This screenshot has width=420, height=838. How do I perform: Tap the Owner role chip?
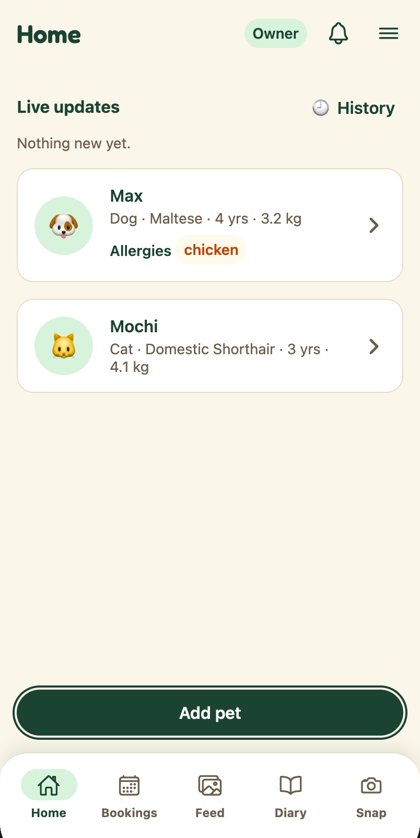click(276, 34)
